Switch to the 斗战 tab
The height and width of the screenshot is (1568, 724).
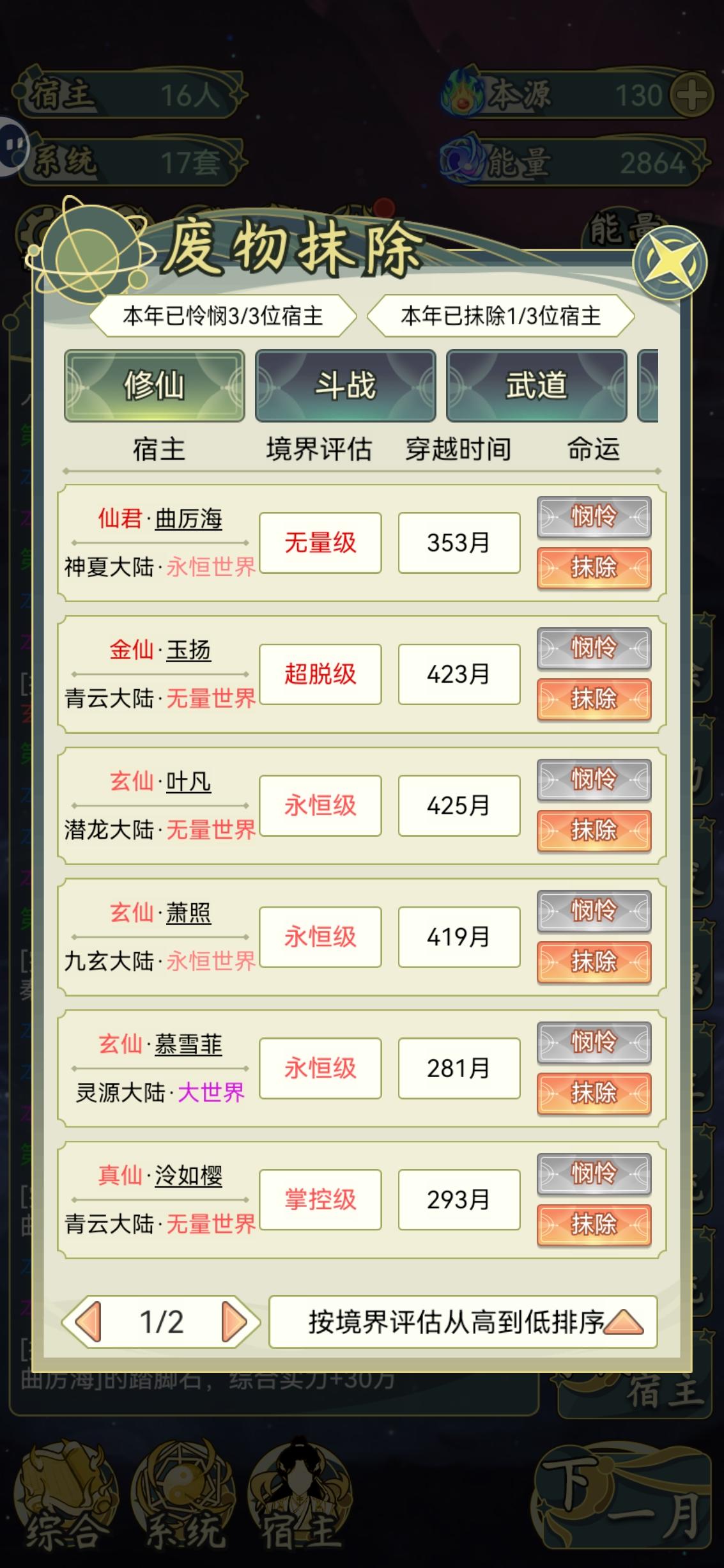click(345, 385)
